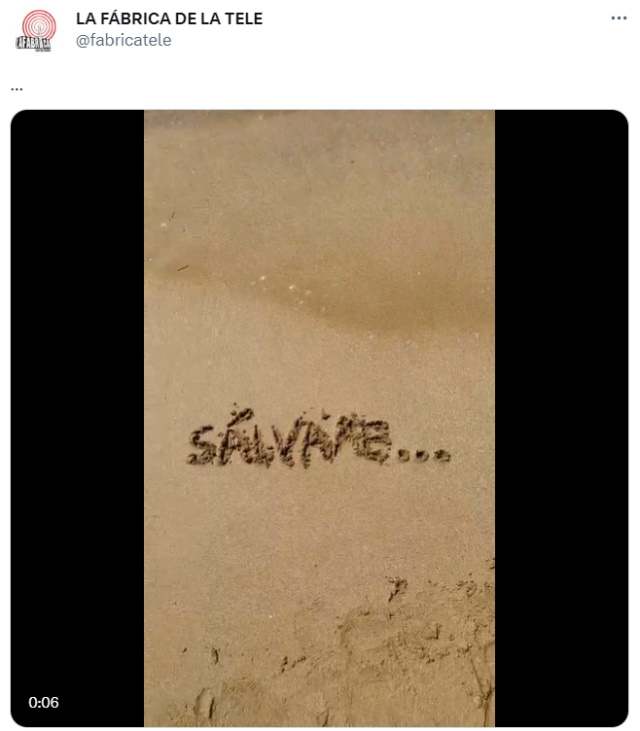Open the @fabricatele profile link
This screenshot has width=640, height=731.
click(x=124, y=40)
